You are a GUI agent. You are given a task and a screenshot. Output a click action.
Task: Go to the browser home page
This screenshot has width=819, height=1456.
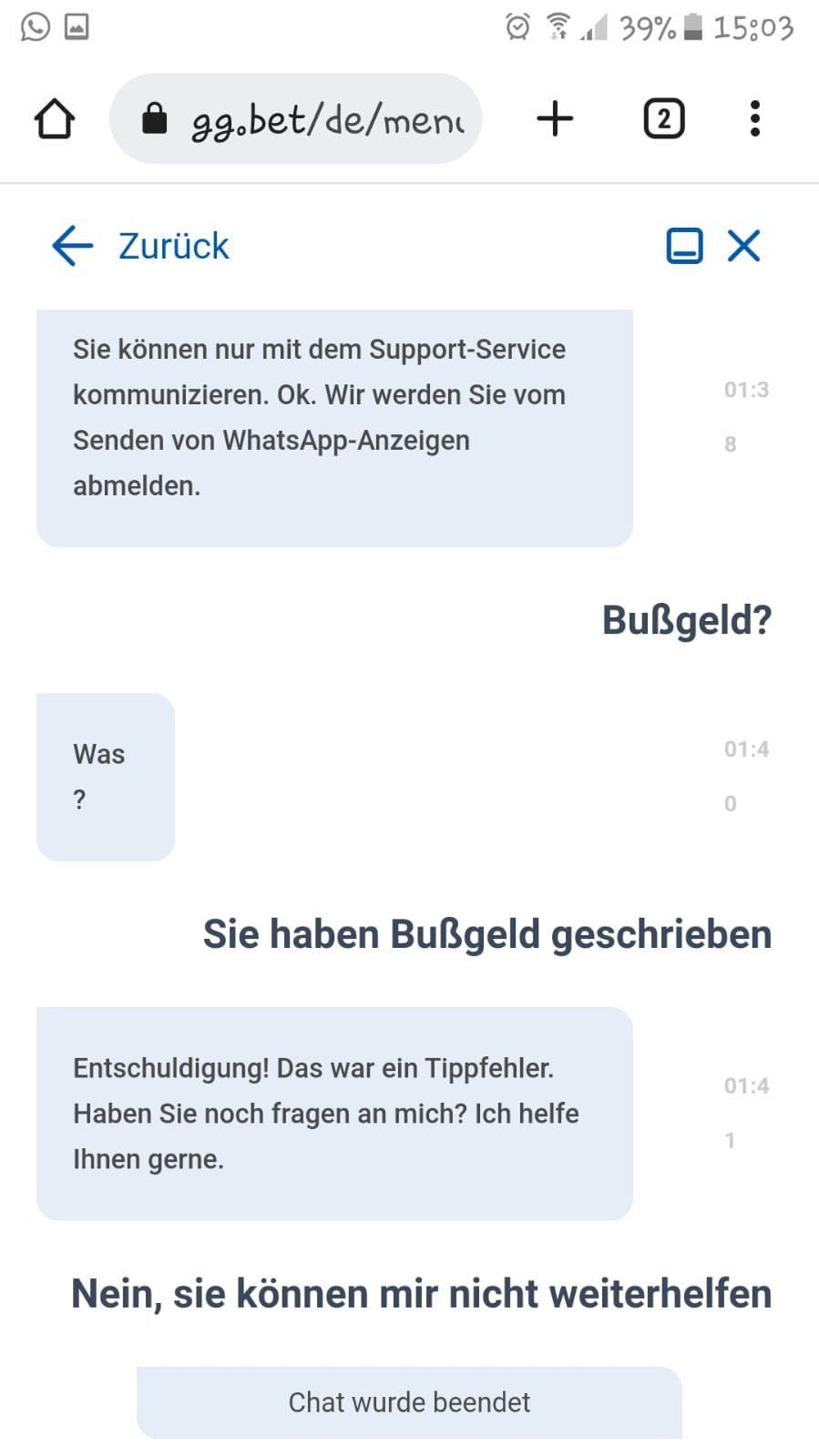[x=54, y=119]
